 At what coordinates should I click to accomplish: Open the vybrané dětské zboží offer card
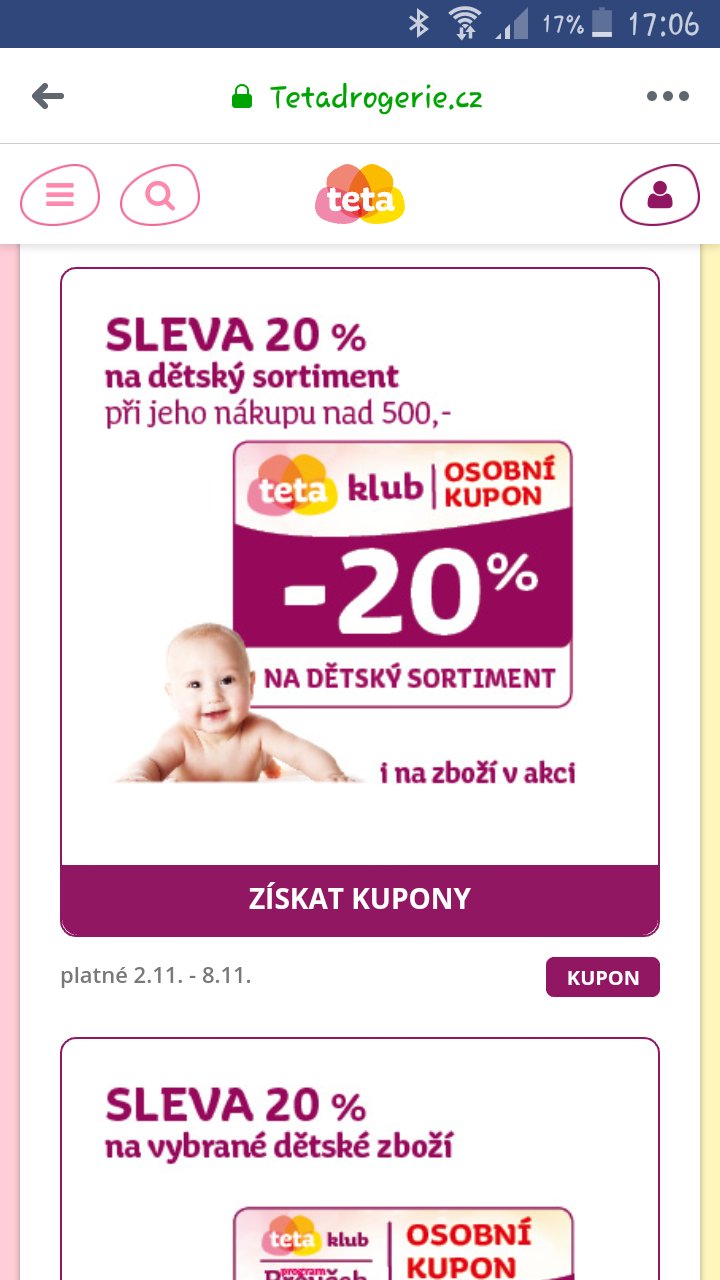pos(360,1160)
